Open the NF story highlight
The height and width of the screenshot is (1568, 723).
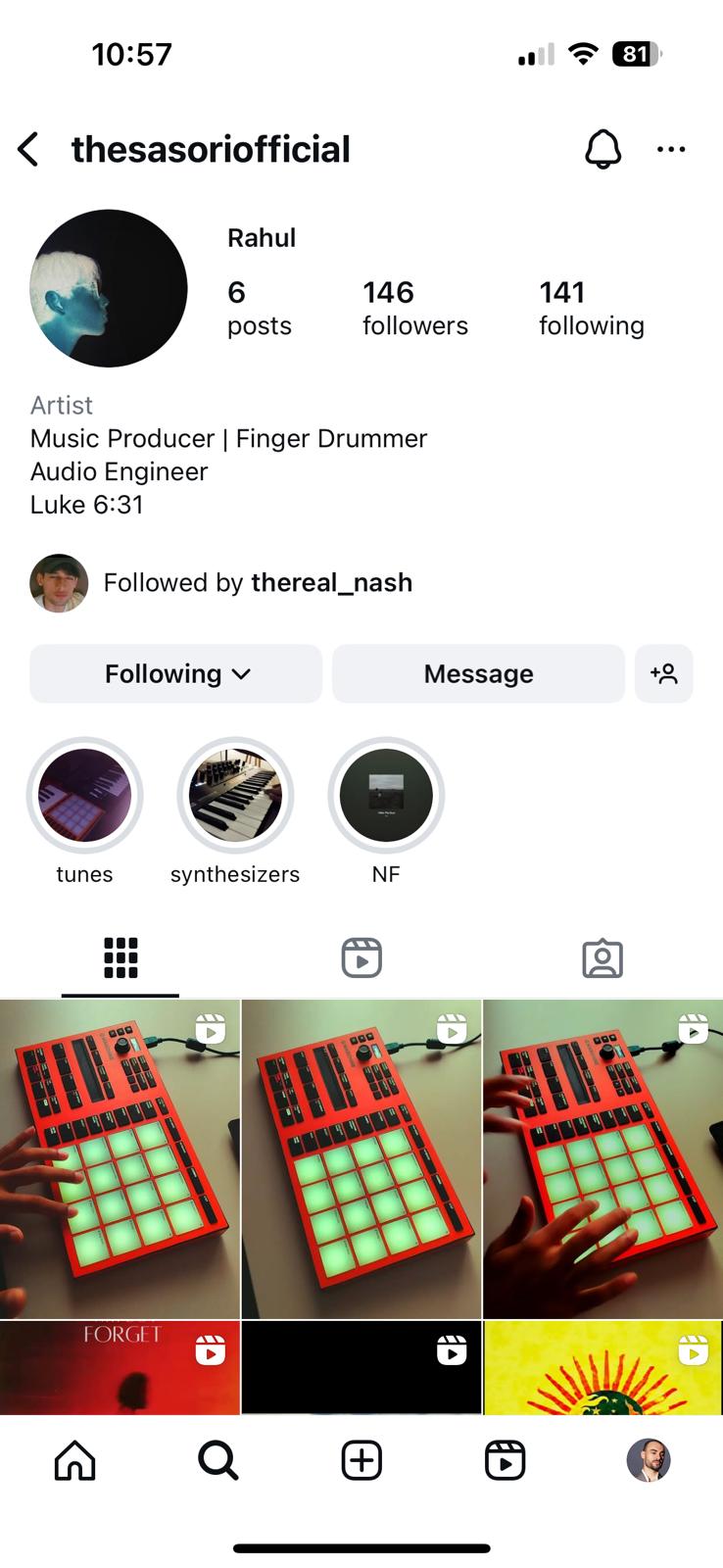386,796
